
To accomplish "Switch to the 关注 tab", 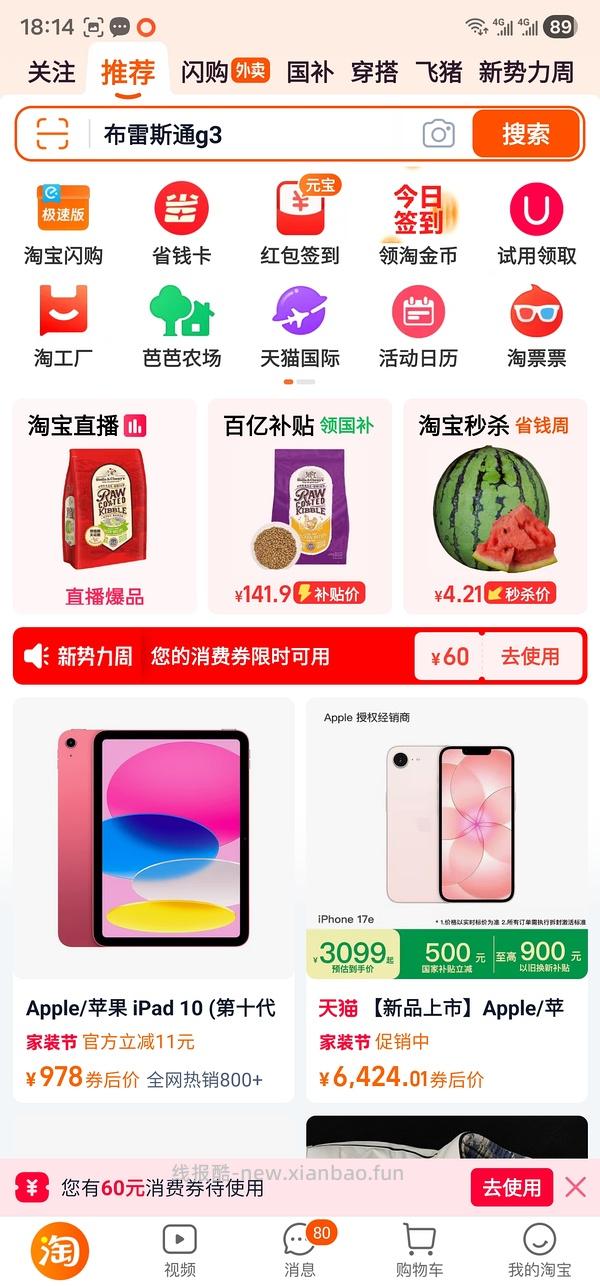I will (x=51, y=72).
